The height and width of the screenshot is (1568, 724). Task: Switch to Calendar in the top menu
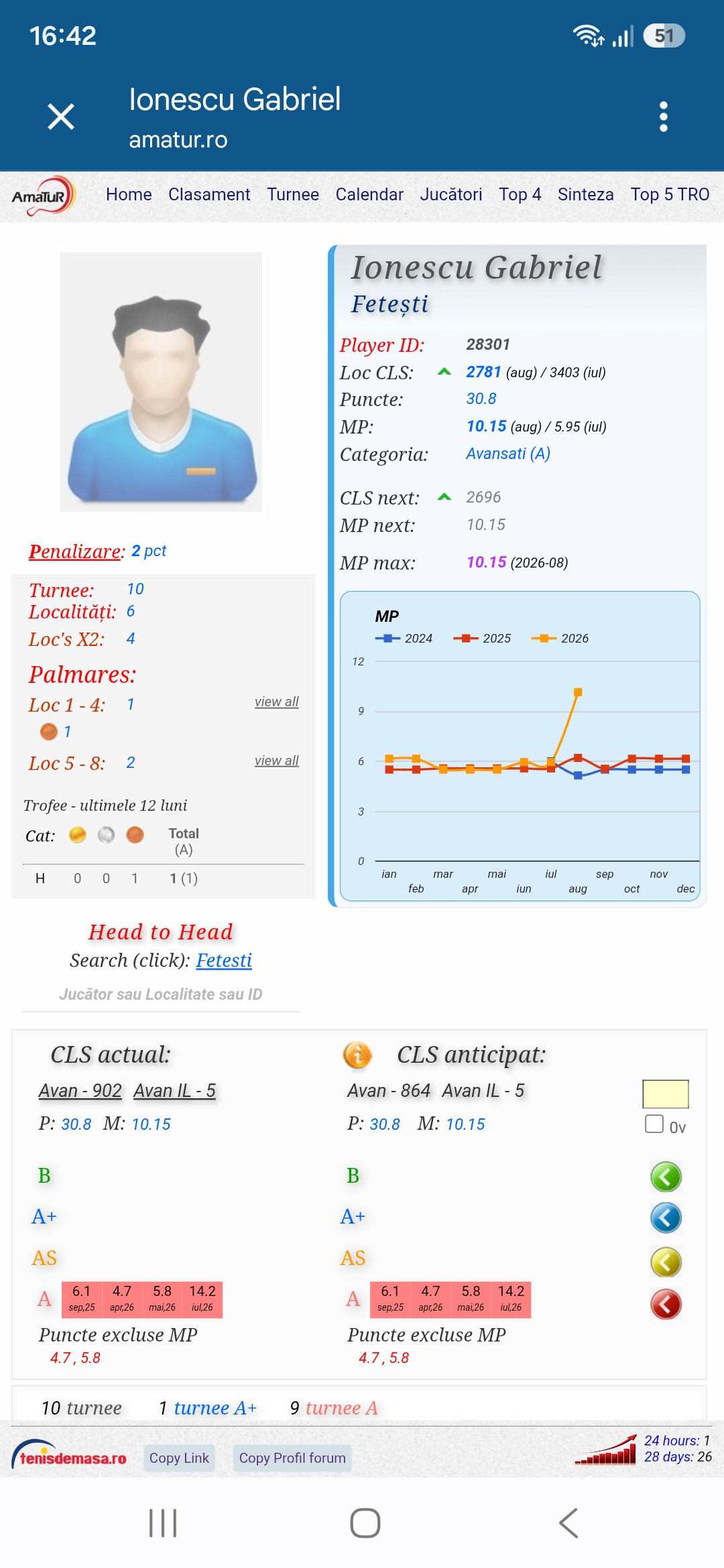(369, 194)
